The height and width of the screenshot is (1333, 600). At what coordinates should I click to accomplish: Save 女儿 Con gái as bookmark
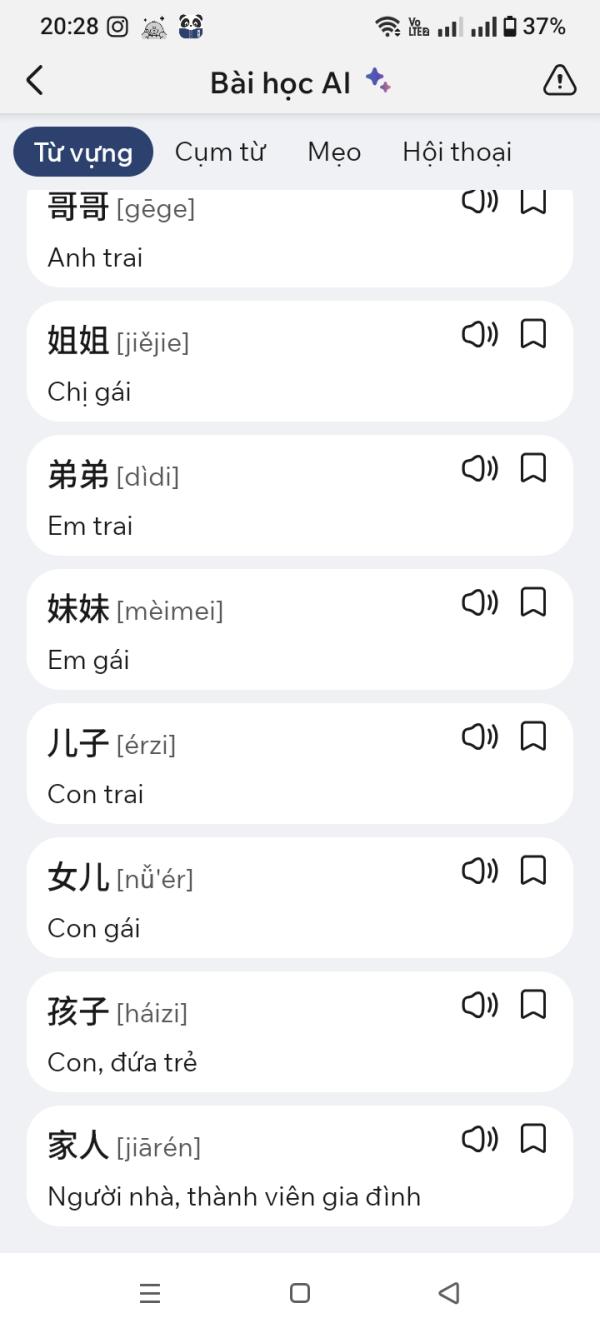click(534, 871)
